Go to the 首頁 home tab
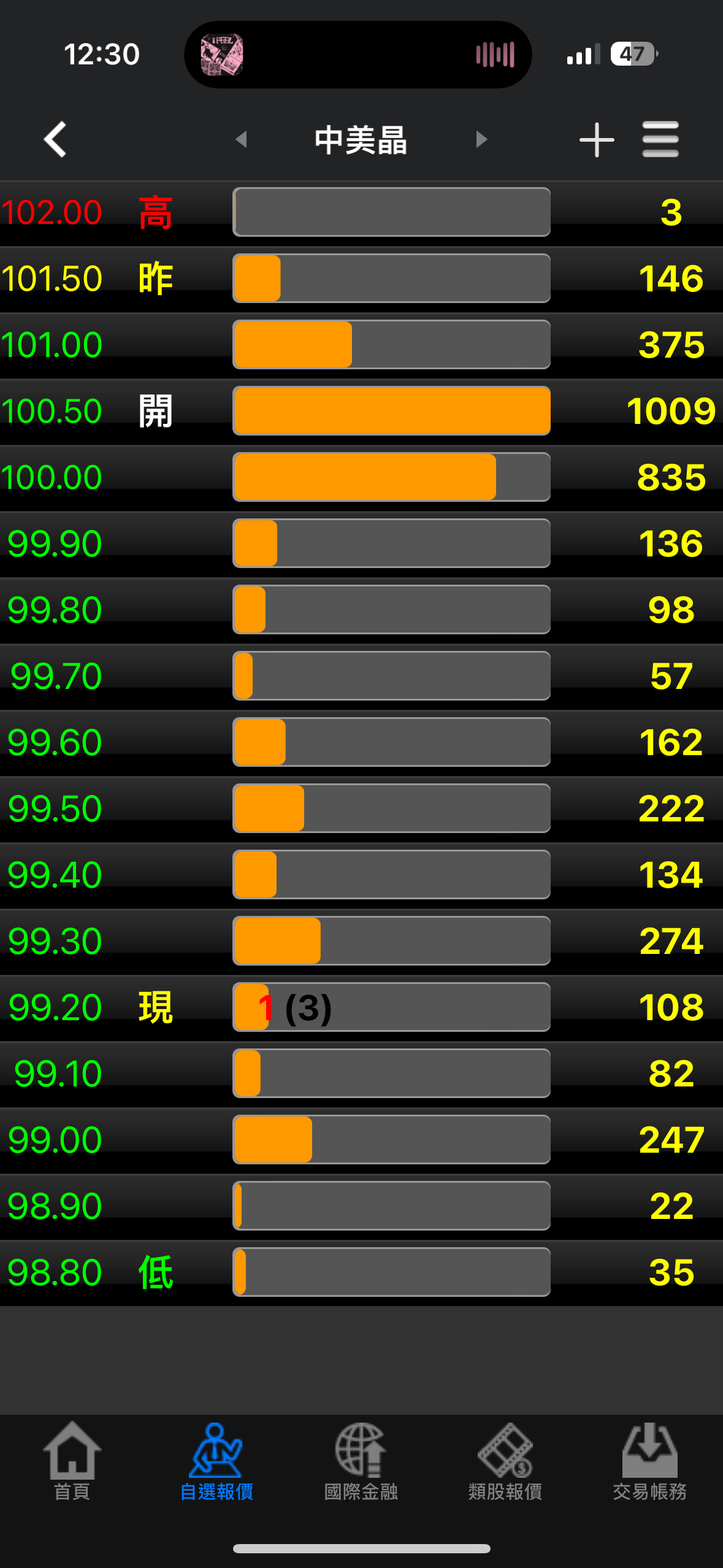This screenshot has height=1568, width=723. pos(72,1461)
